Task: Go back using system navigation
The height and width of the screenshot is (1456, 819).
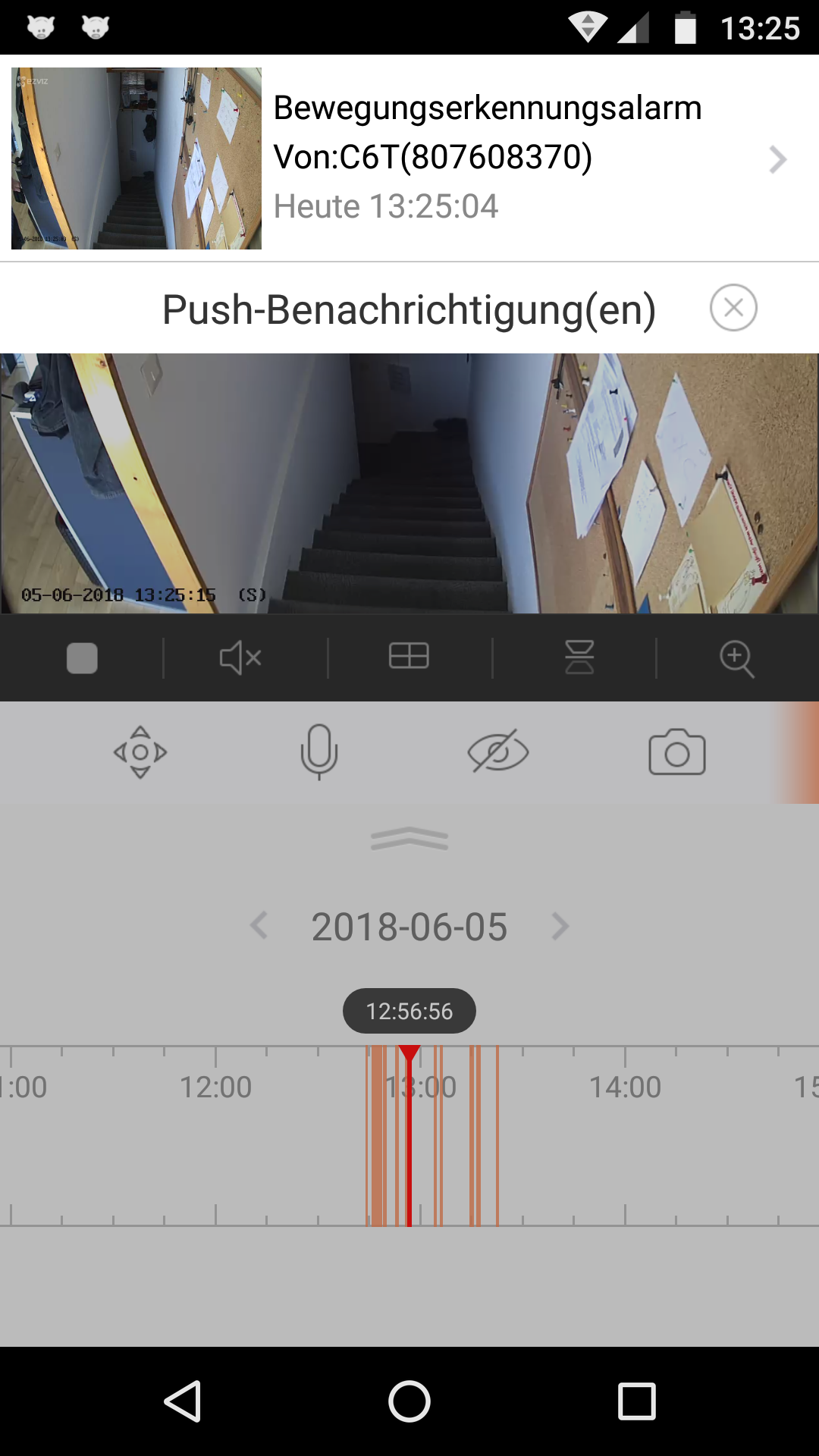Action: [x=183, y=1401]
